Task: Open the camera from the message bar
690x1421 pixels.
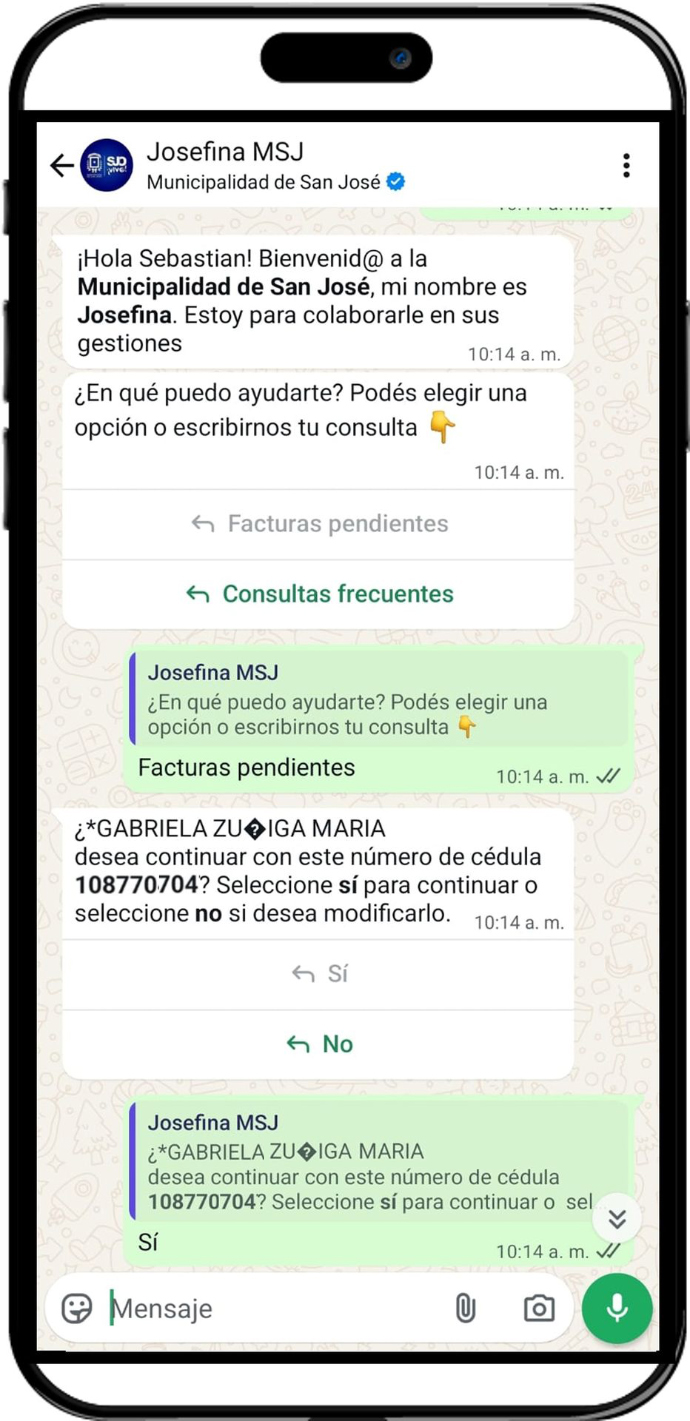Action: (539, 1308)
